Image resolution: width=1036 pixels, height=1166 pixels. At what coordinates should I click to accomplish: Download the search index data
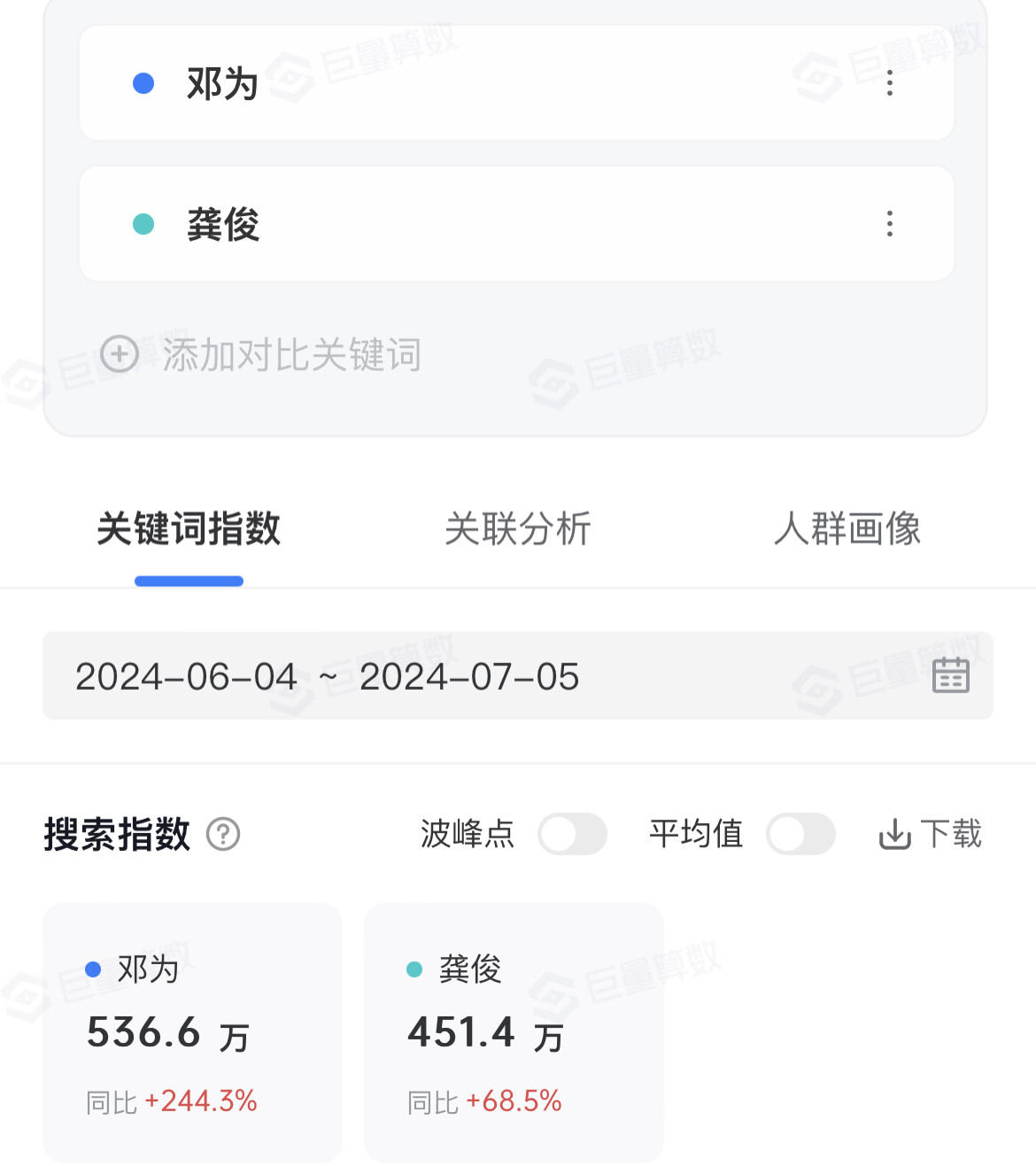click(x=930, y=834)
